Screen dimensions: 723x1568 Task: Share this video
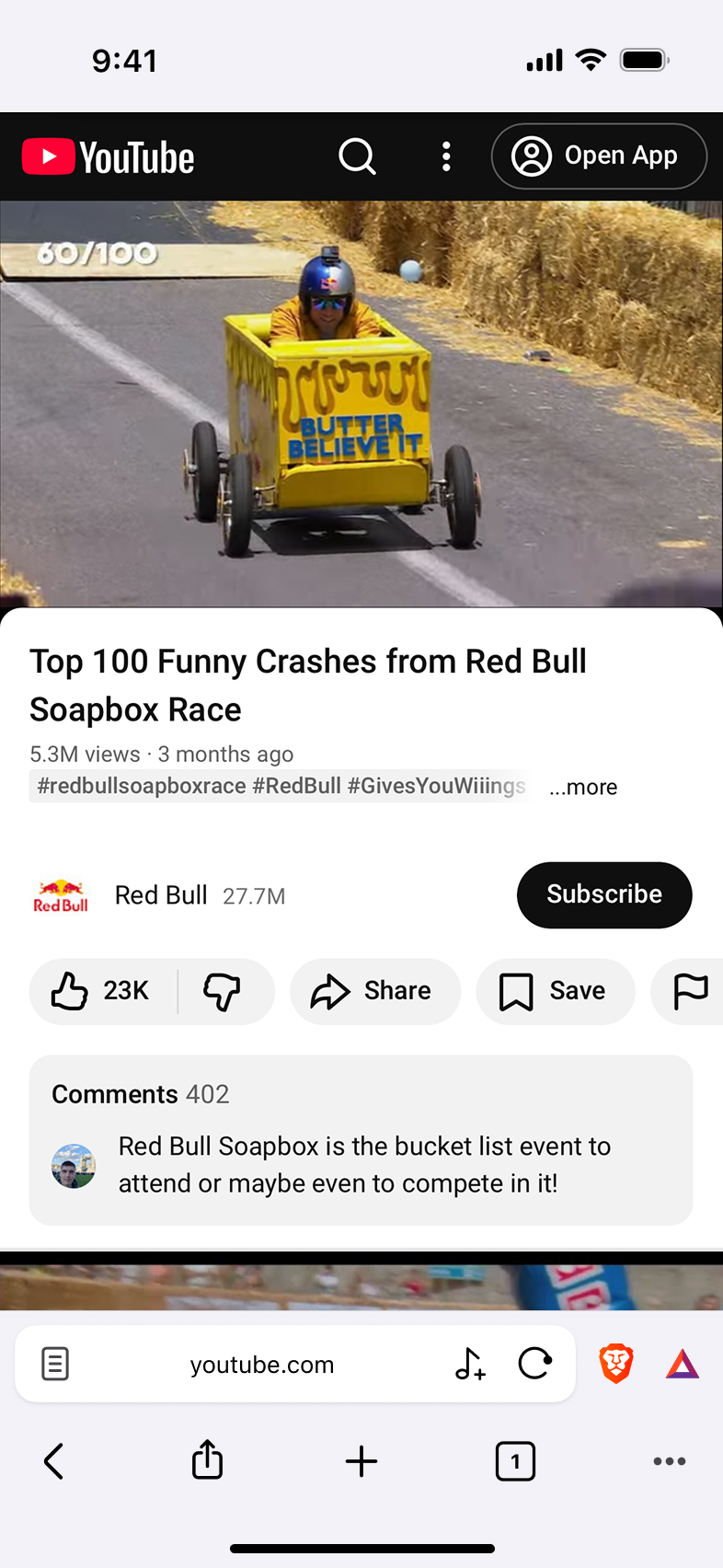click(x=373, y=991)
